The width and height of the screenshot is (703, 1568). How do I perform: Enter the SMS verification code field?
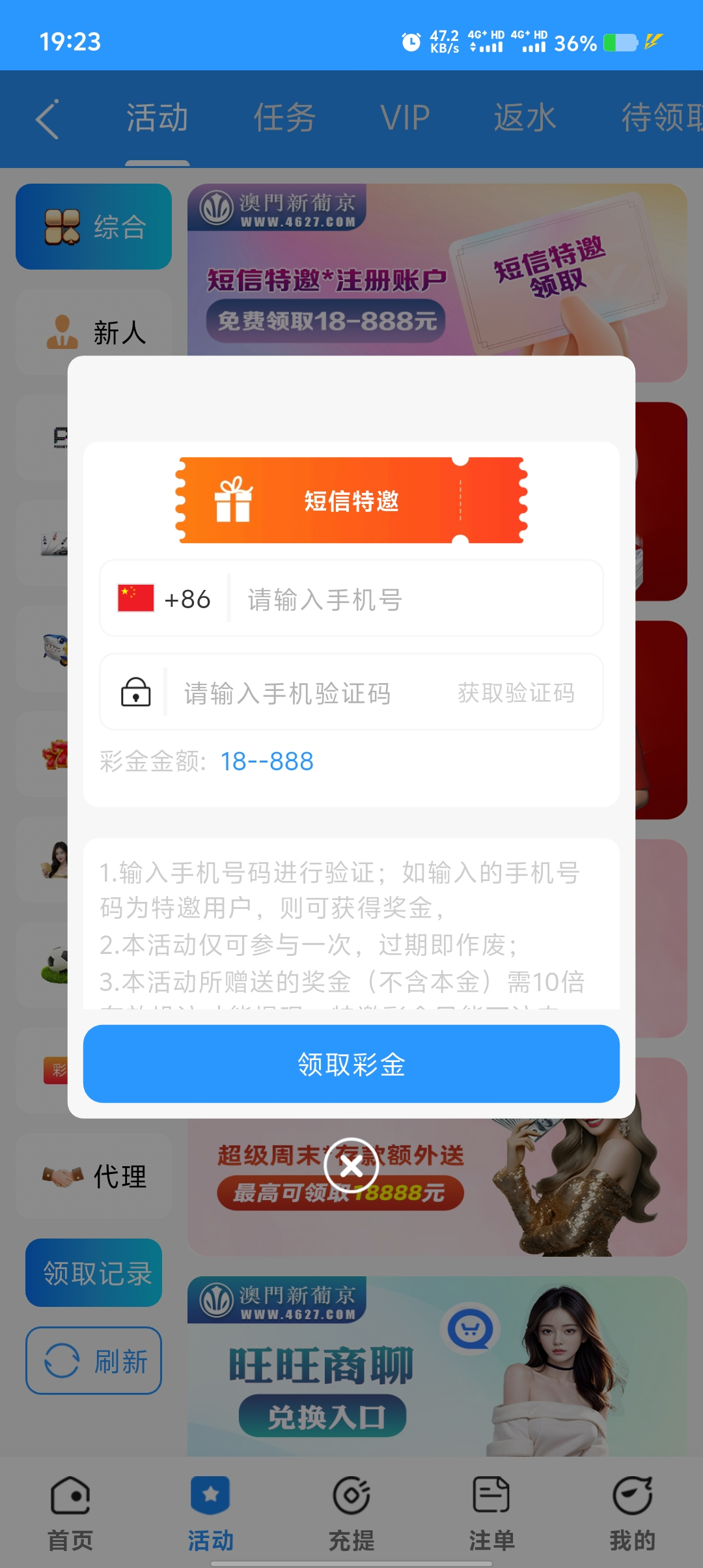pyautogui.click(x=306, y=693)
